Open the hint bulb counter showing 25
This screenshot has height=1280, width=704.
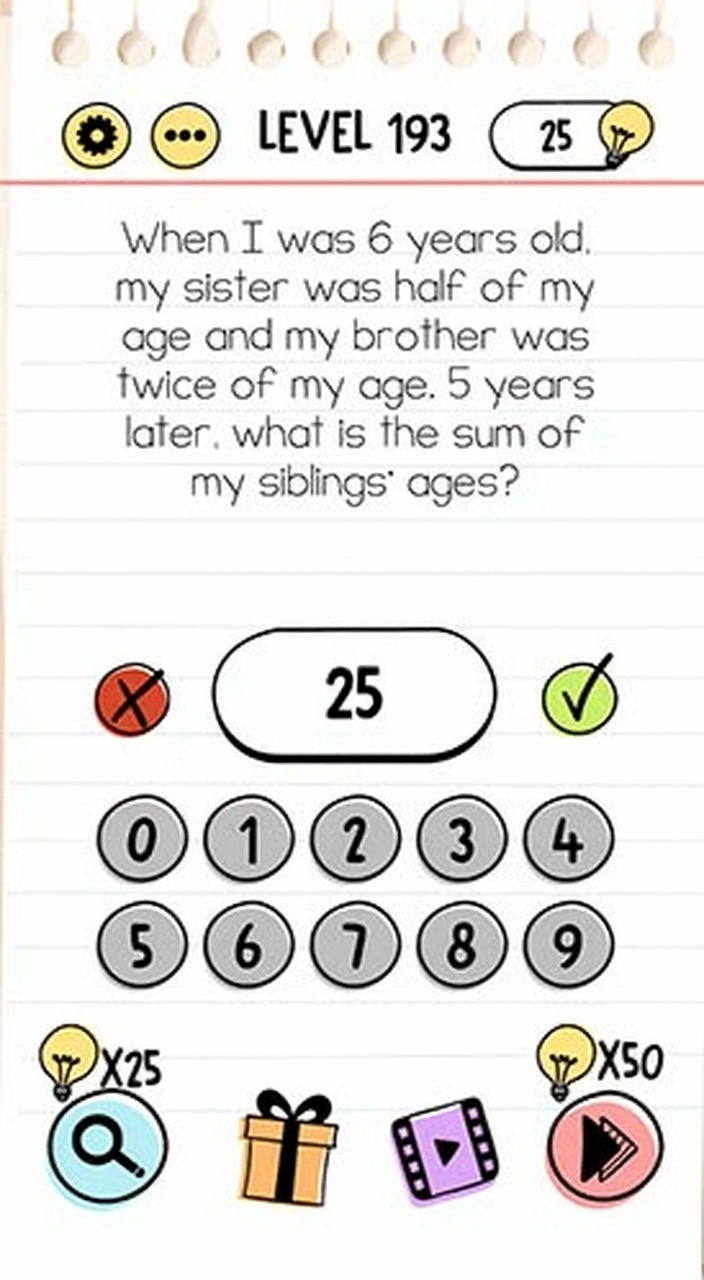tap(570, 135)
